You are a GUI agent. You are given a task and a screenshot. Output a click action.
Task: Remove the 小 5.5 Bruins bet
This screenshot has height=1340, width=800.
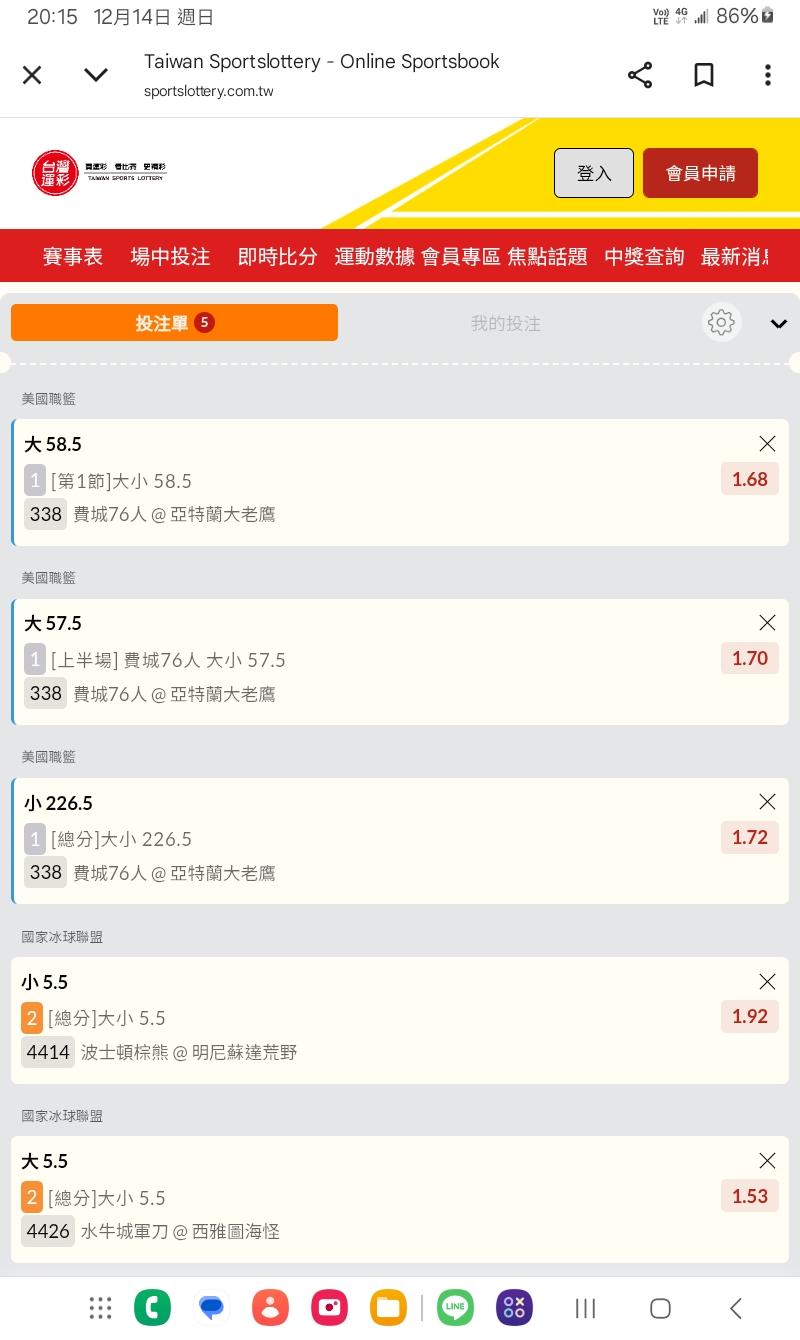pyautogui.click(x=767, y=981)
